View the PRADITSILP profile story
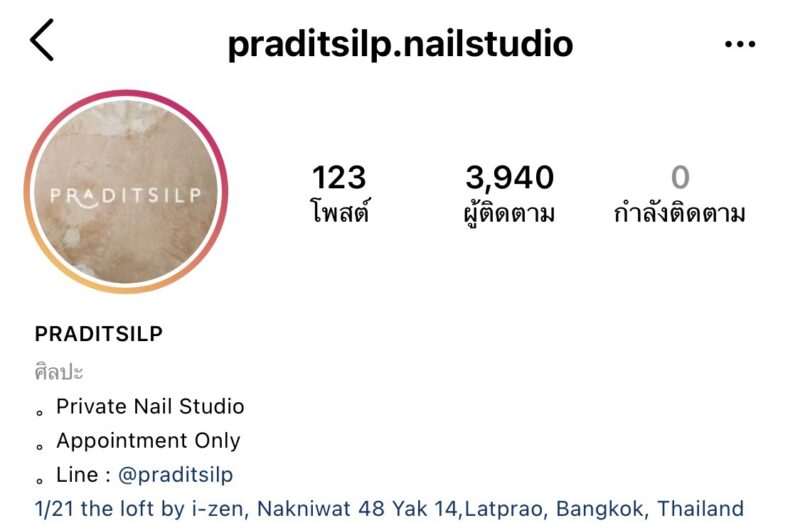 pos(126,192)
